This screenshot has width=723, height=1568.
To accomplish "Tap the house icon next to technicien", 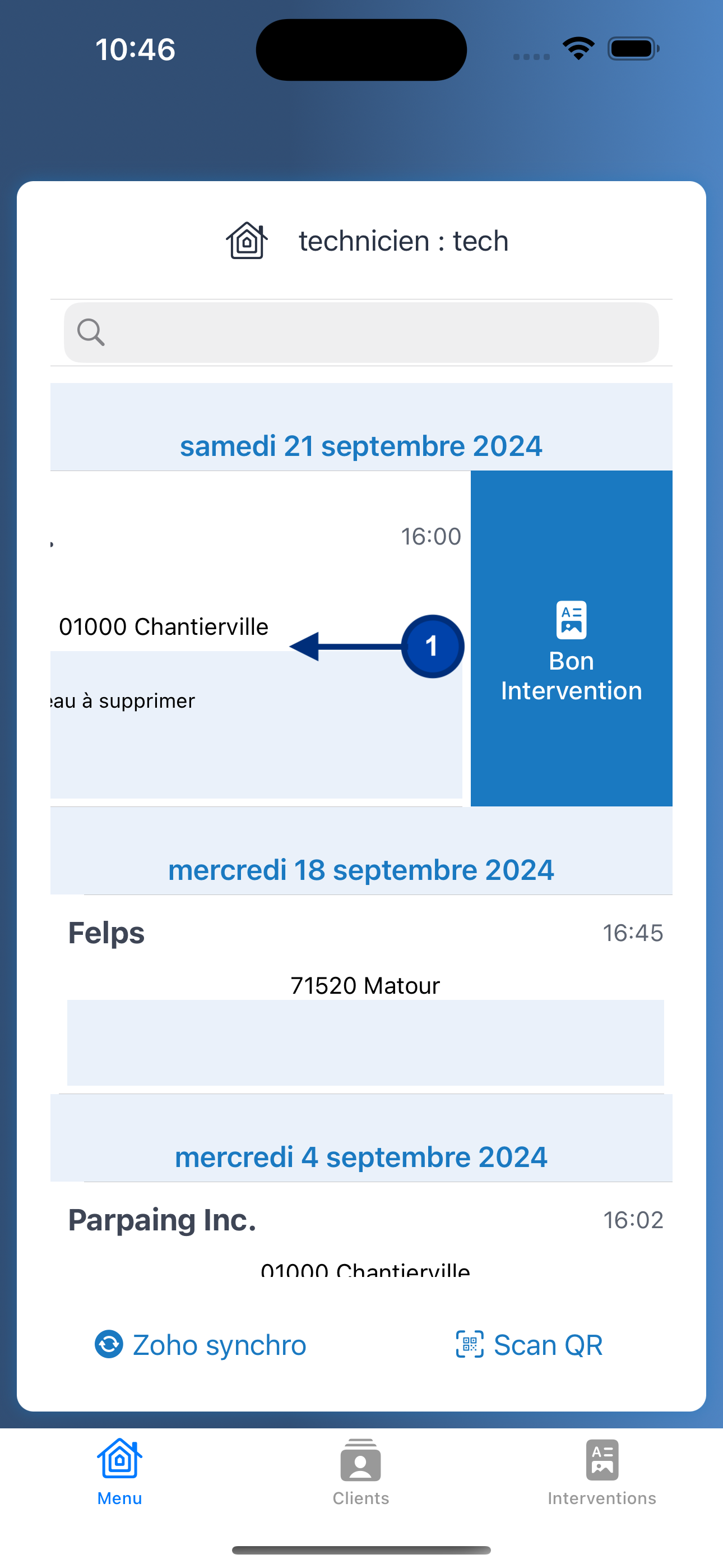I will pyautogui.click(x=247, y=241).
